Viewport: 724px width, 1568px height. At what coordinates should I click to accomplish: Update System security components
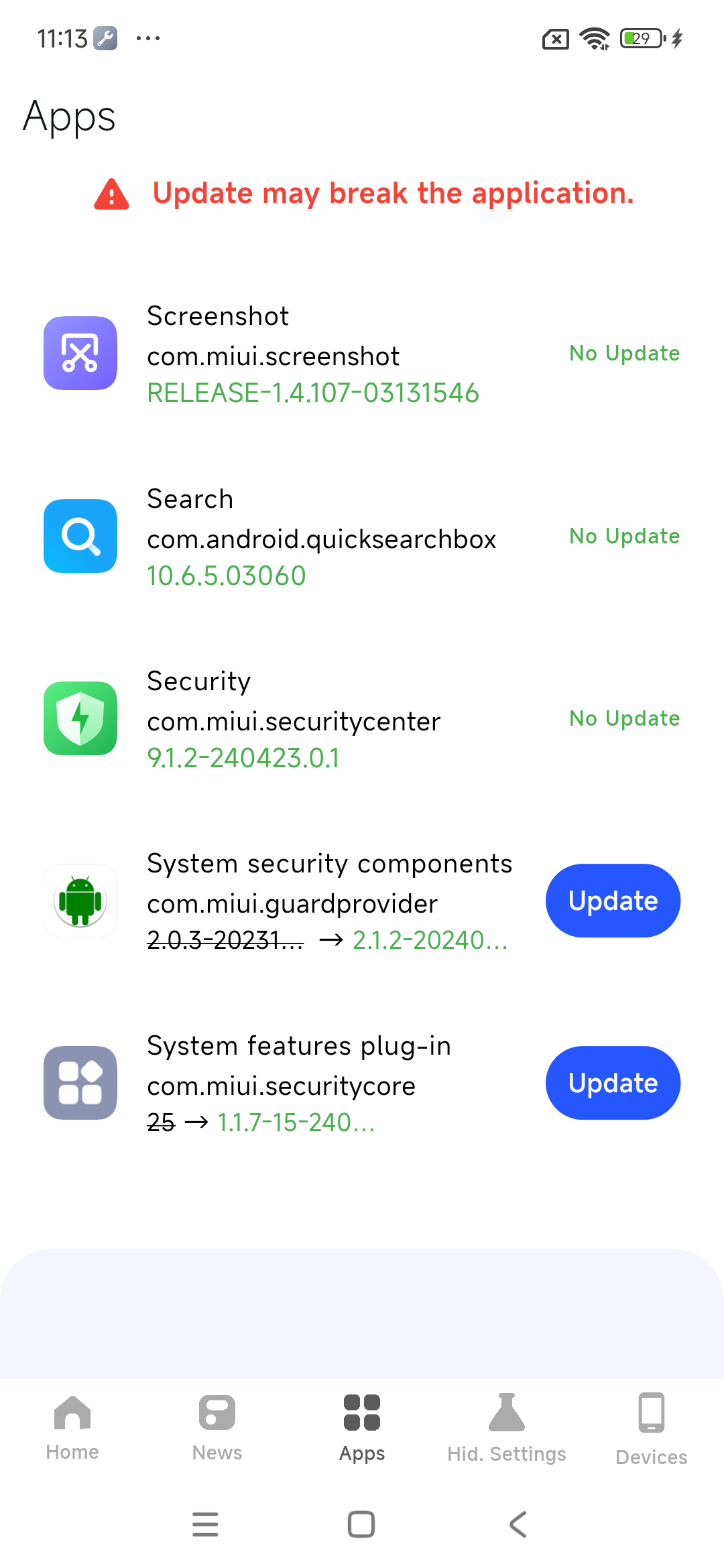click(x=613, y=901)
